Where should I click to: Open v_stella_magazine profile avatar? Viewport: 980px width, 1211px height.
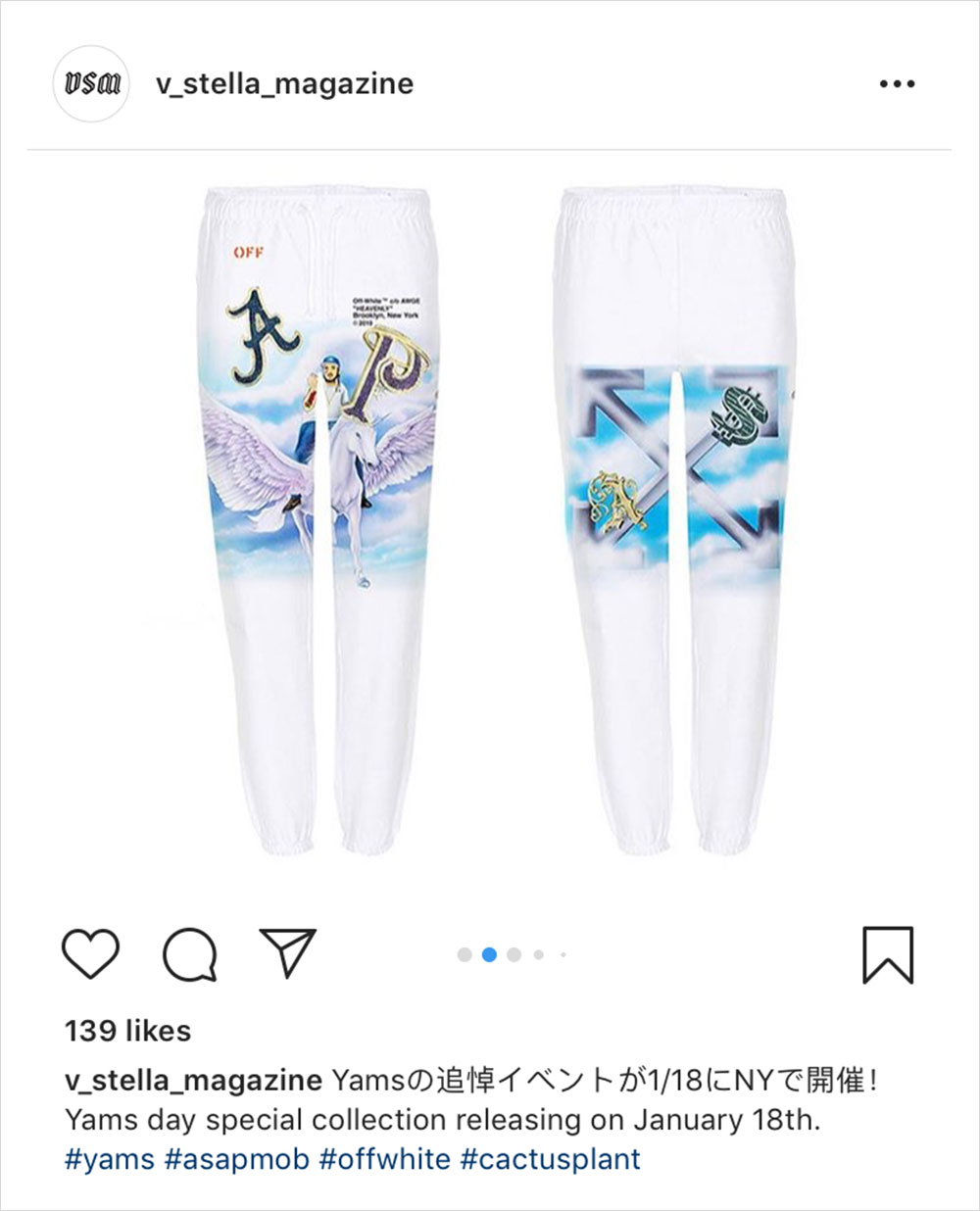pyautogui.click(x=90, y=83)
